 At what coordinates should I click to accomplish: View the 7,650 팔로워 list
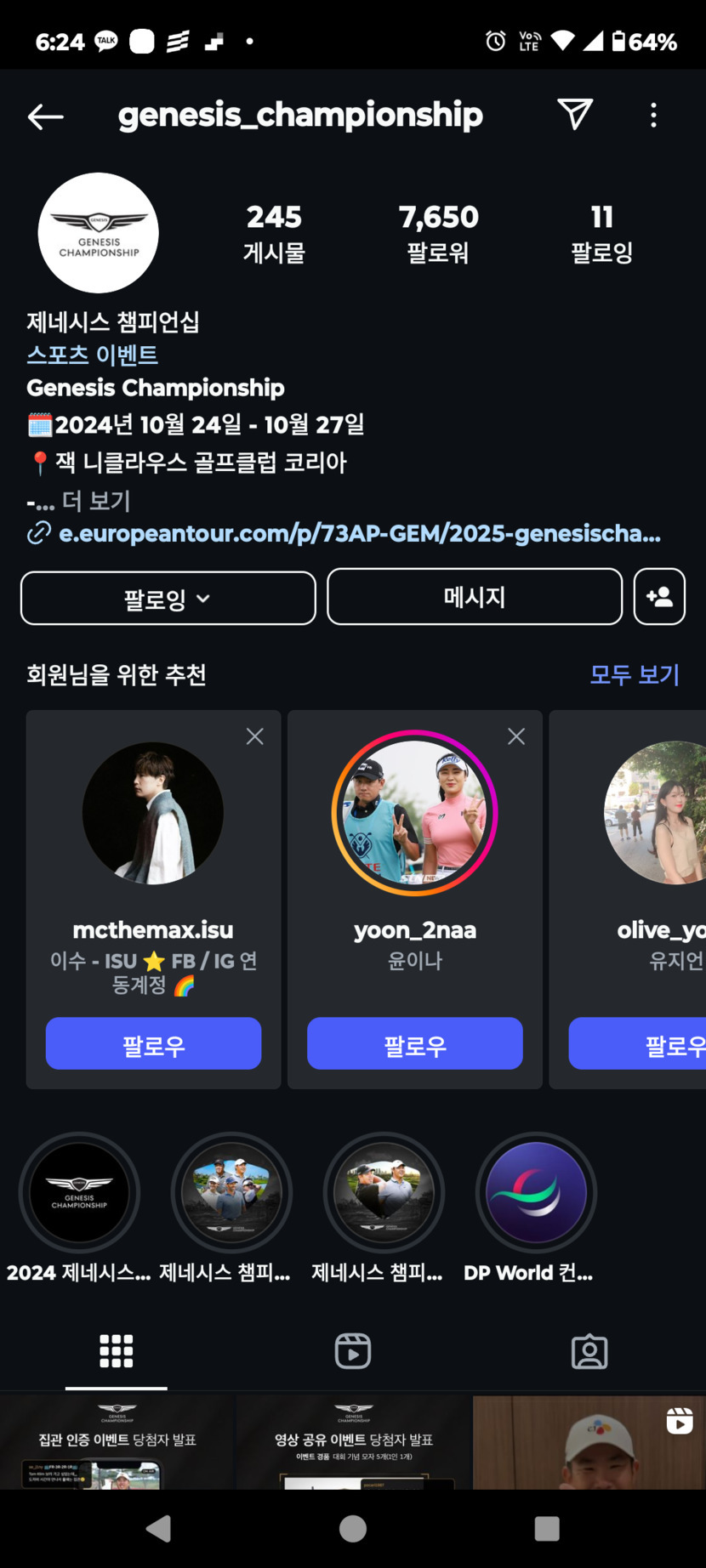438,233
